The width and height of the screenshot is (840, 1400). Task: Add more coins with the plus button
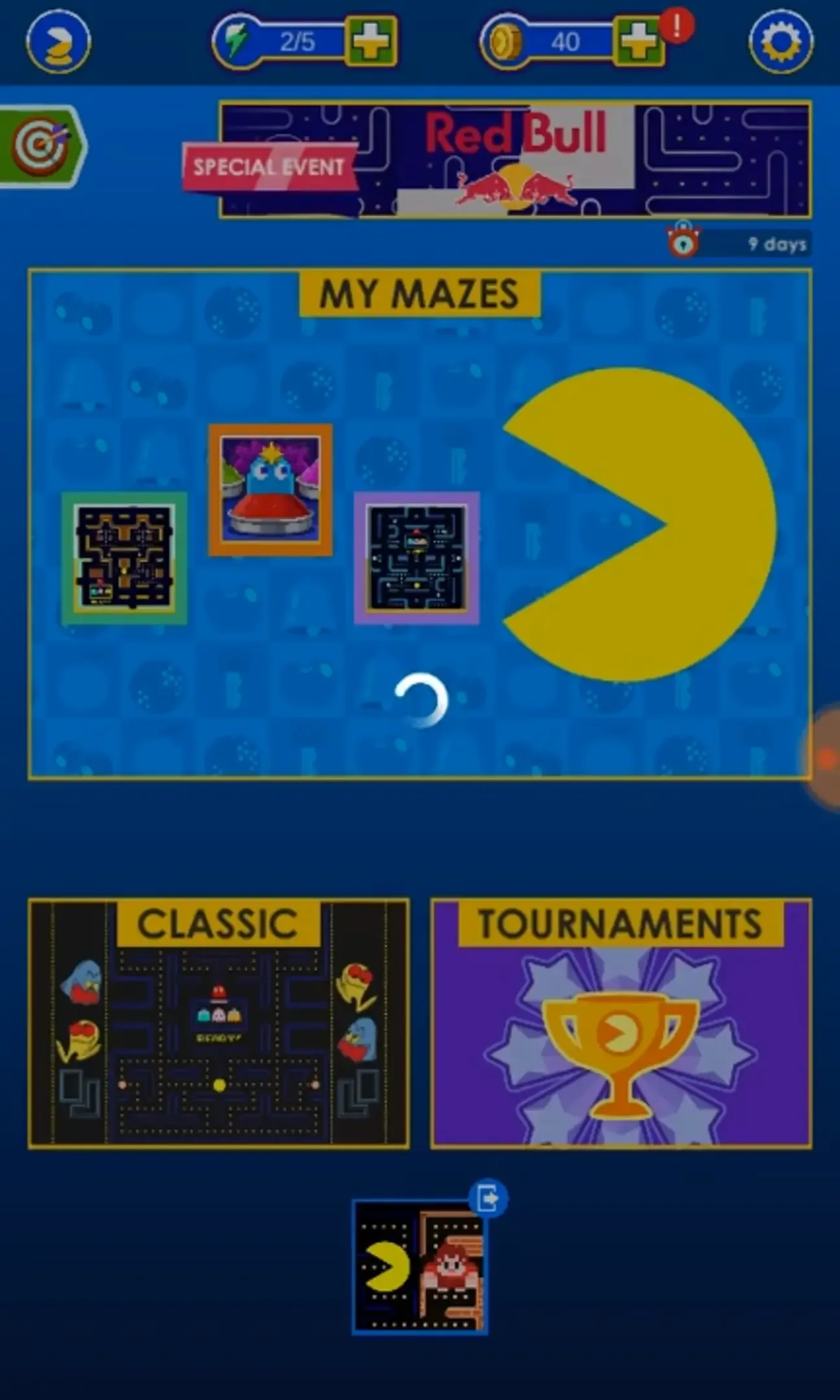pyautogui.click(x=639, y=42)
